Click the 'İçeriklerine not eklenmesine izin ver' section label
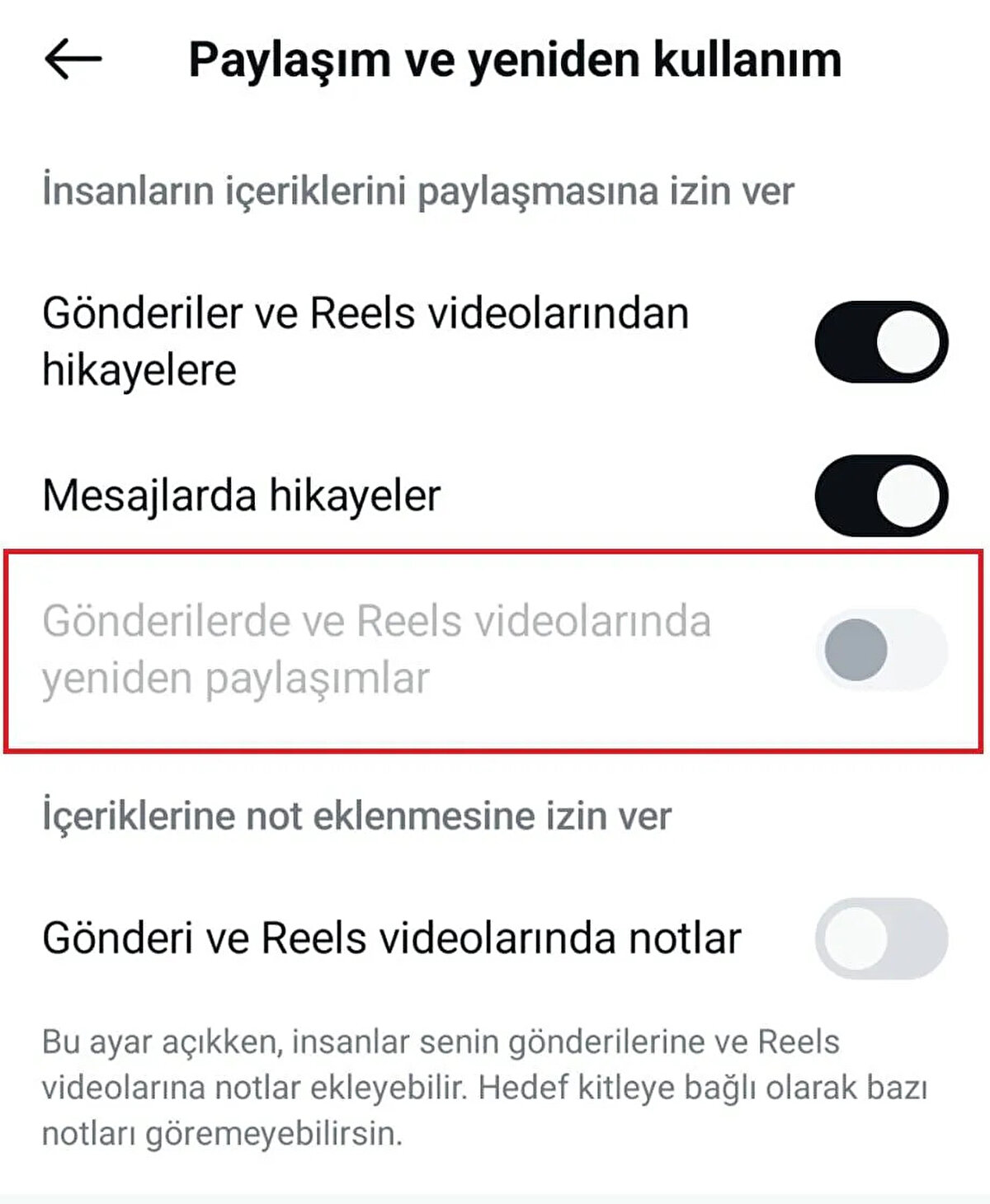 (x=356, y=815)
